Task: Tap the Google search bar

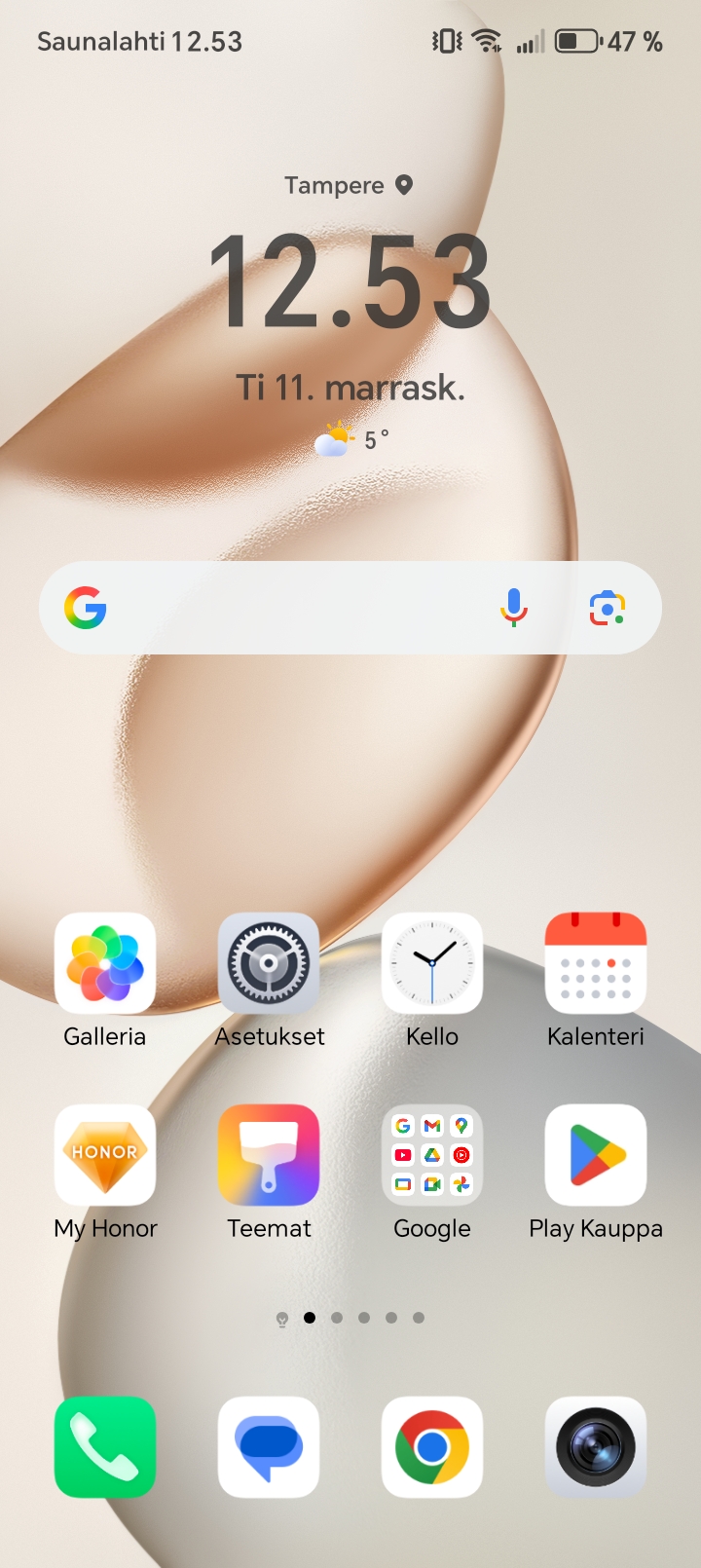Action: click(292, 608)
